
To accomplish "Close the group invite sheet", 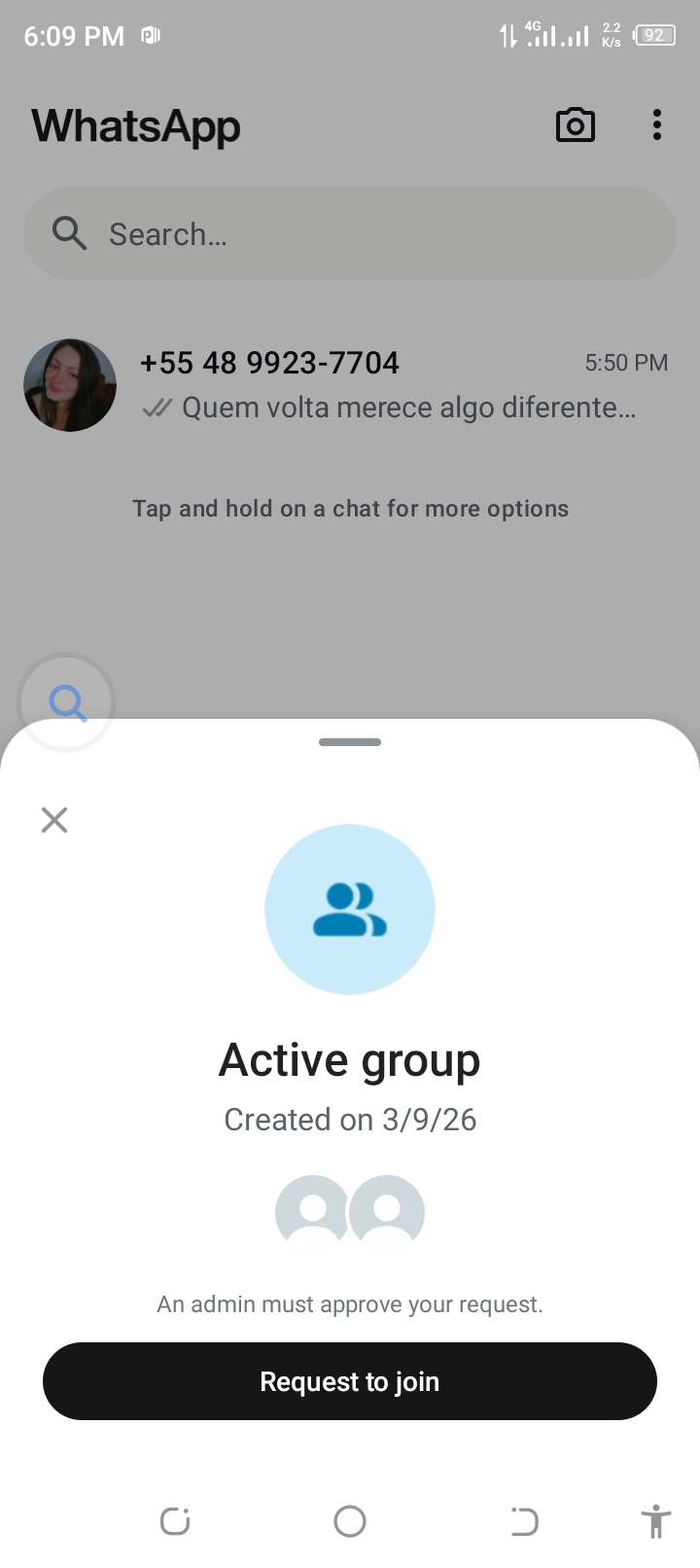I will [x=54, y=820].
